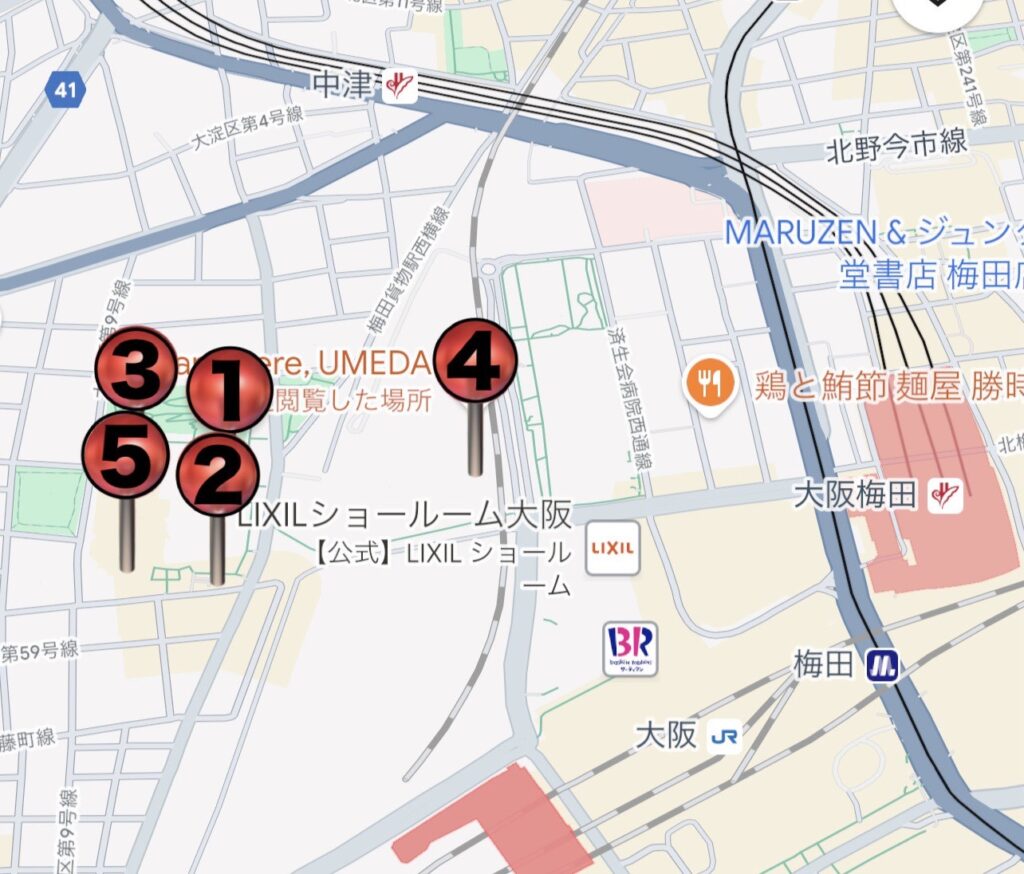Open the Baskin Robbins store marker
The height and width of the screenshot is (874, 1024).
pyautogui.click(x=630, y=648)
